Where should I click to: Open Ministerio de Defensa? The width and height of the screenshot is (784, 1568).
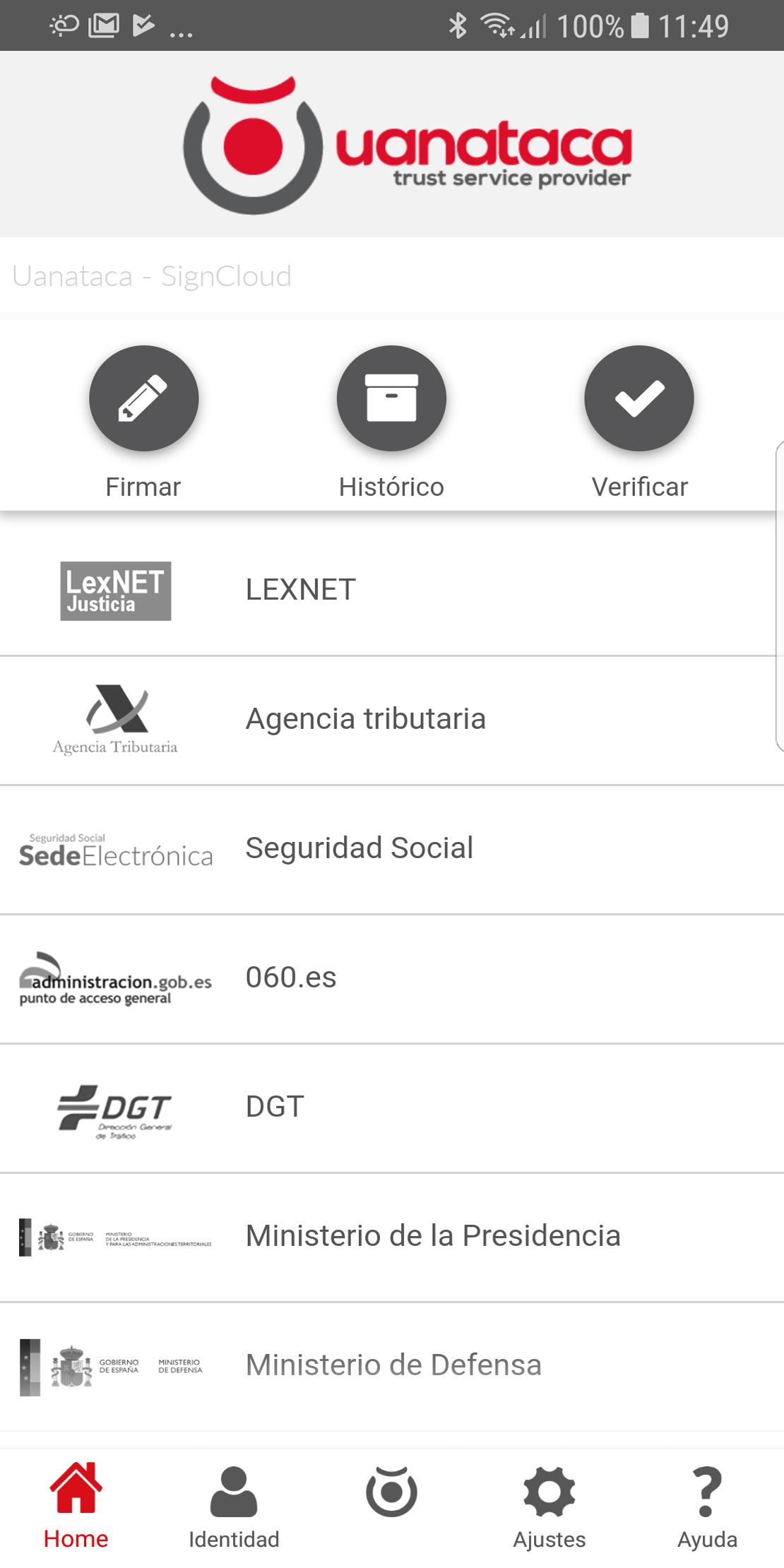[392, 1366]
